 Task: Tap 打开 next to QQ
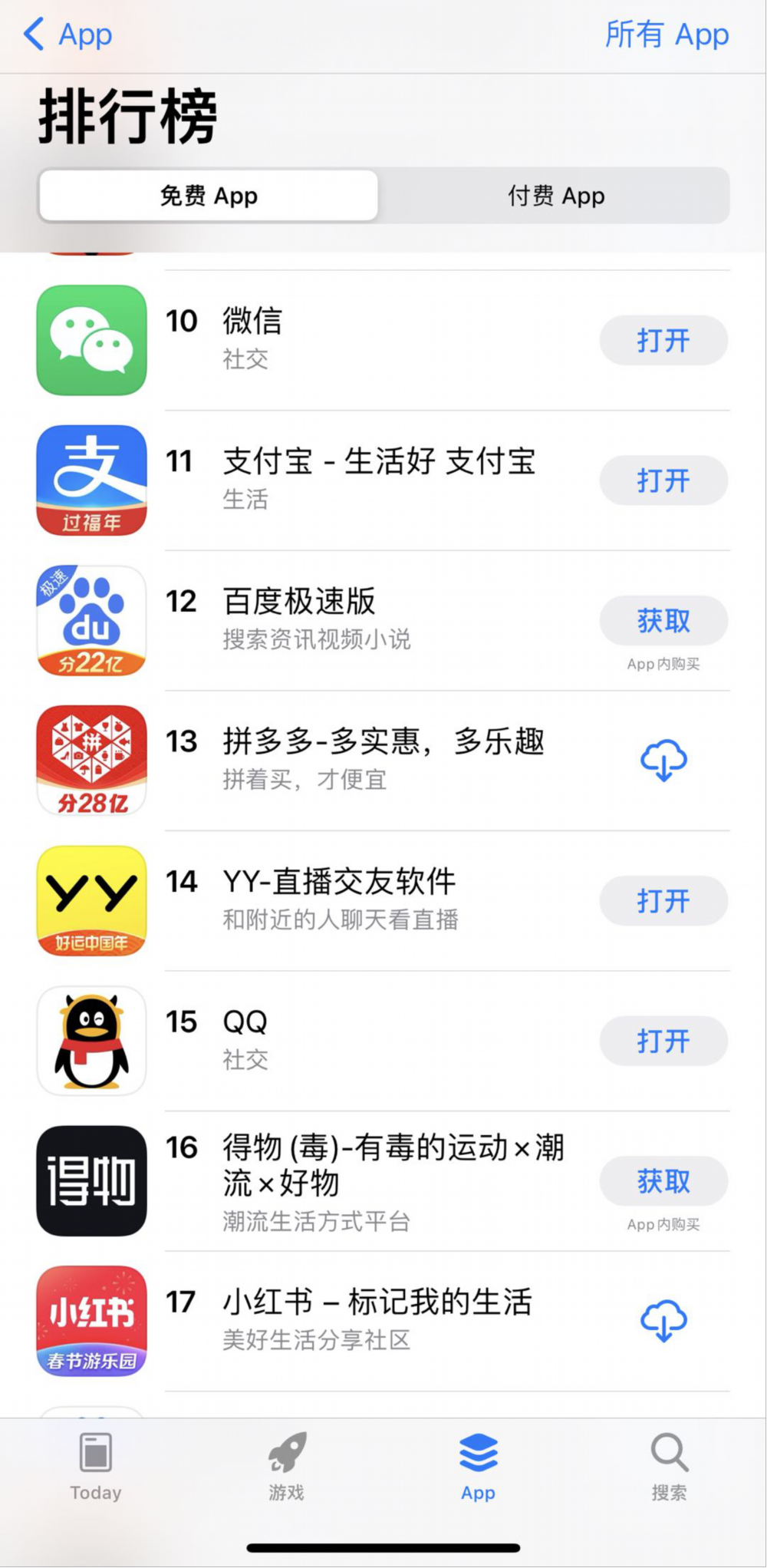(663, 1041)
